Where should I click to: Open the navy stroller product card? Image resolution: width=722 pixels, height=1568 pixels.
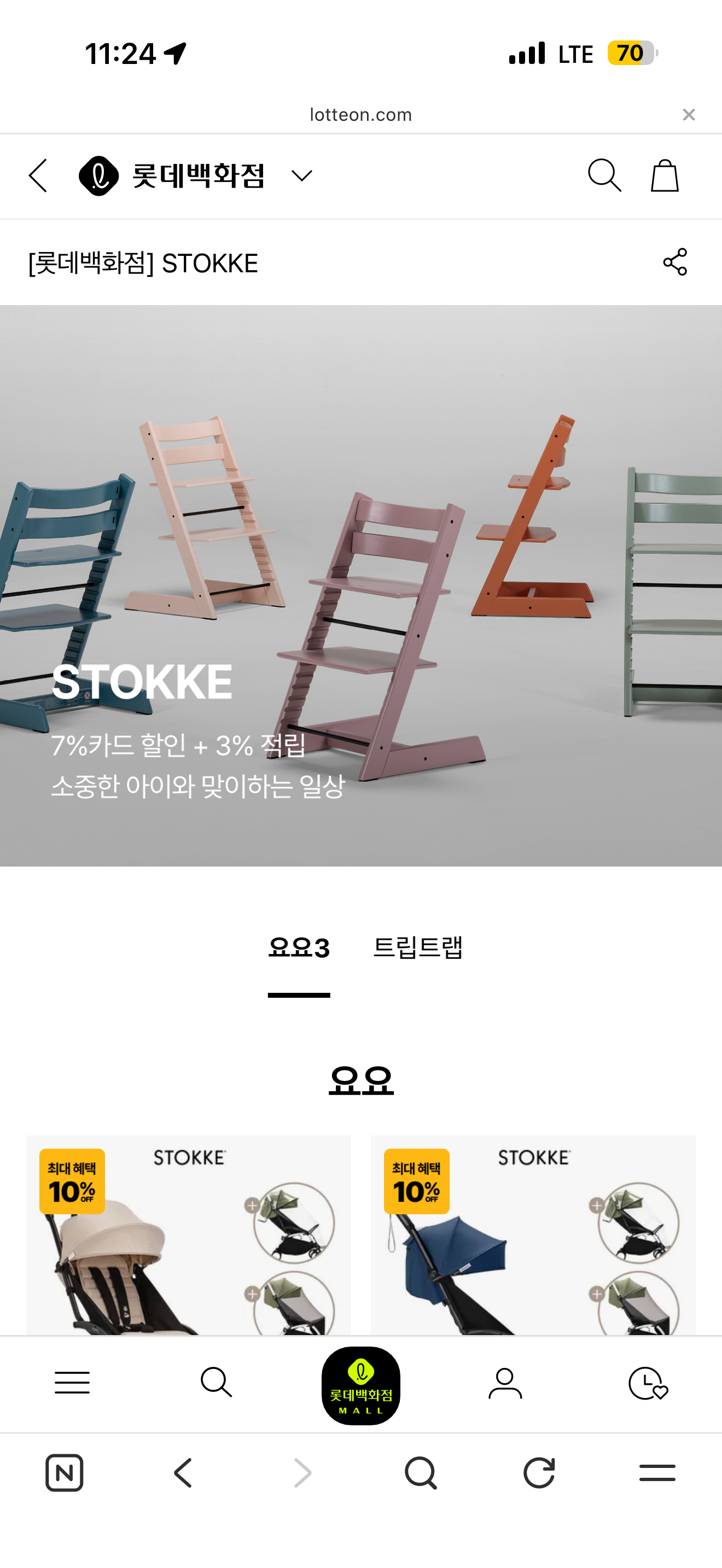tap(533, 1236)
